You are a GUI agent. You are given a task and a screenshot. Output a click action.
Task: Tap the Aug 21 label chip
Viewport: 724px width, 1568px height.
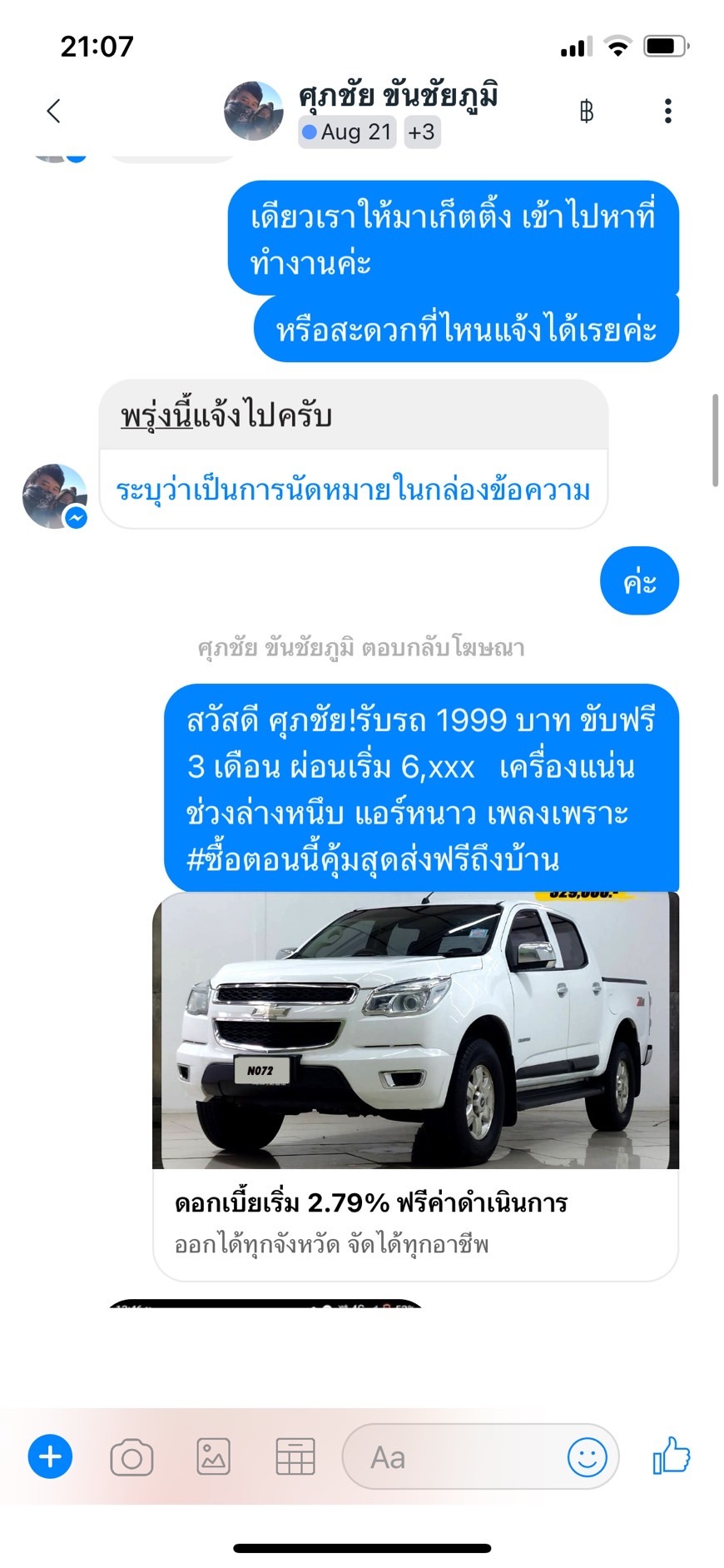[x=347, y=132]
